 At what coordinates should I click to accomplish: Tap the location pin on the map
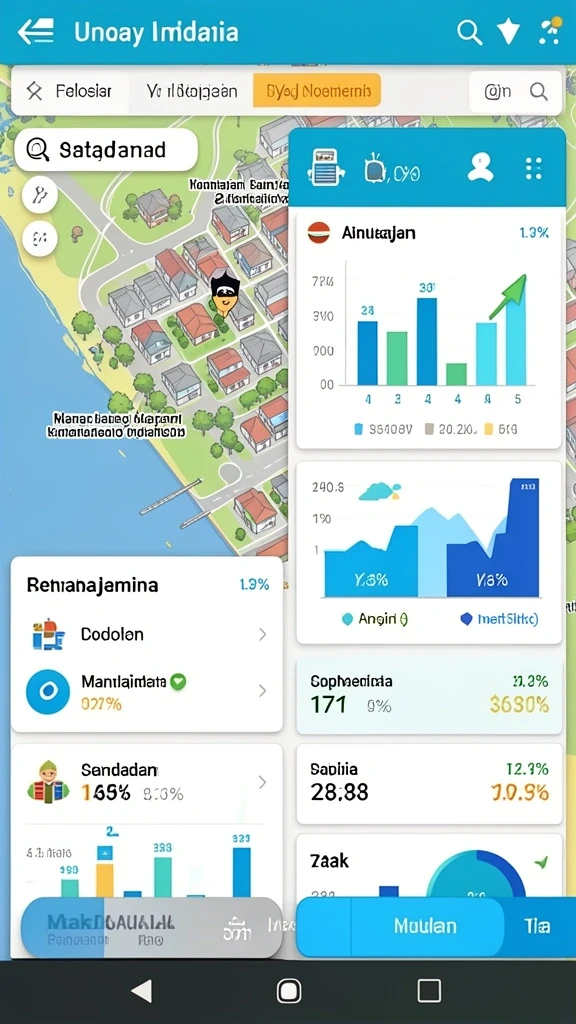click(225, 293)
